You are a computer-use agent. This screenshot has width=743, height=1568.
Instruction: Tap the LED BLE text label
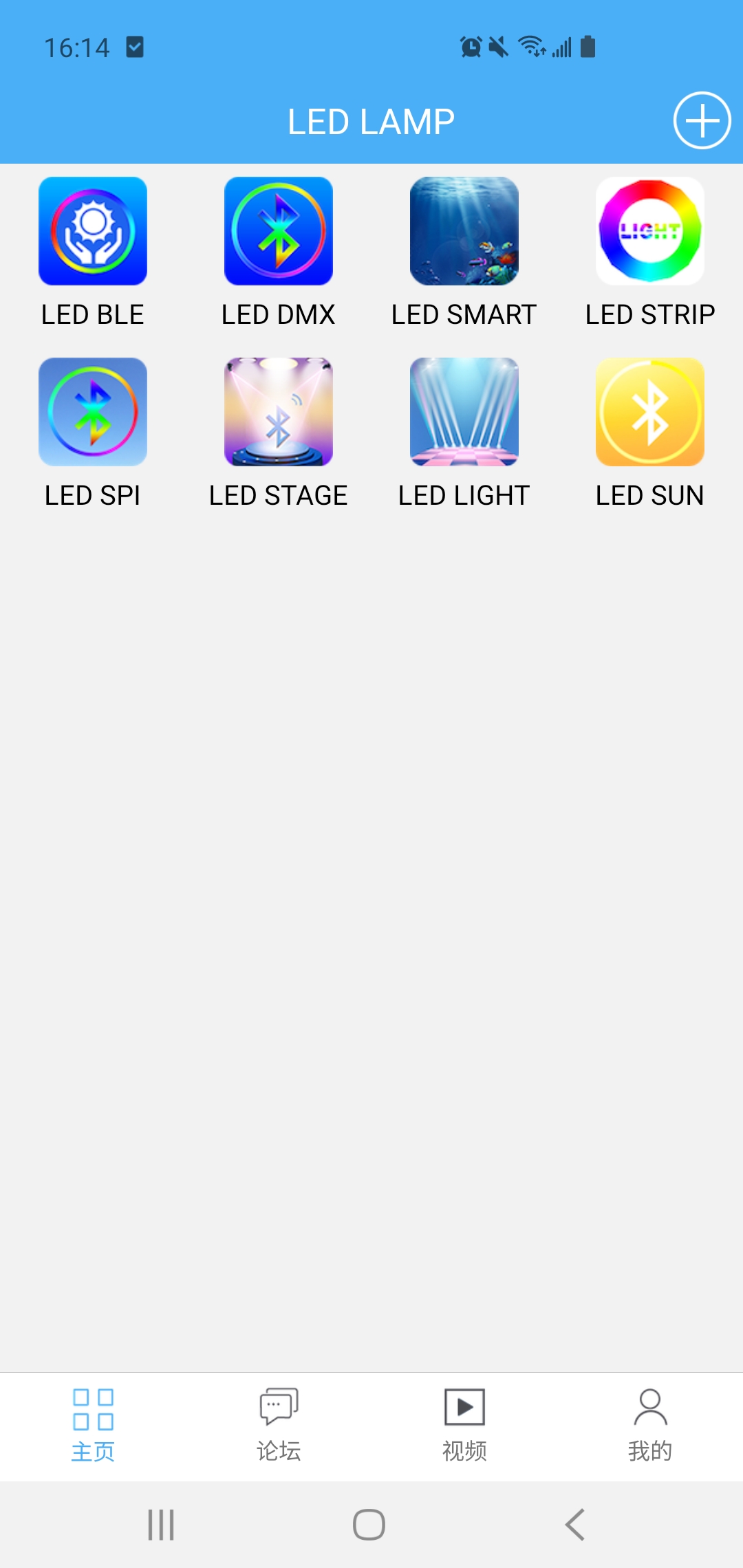point(93,314)
